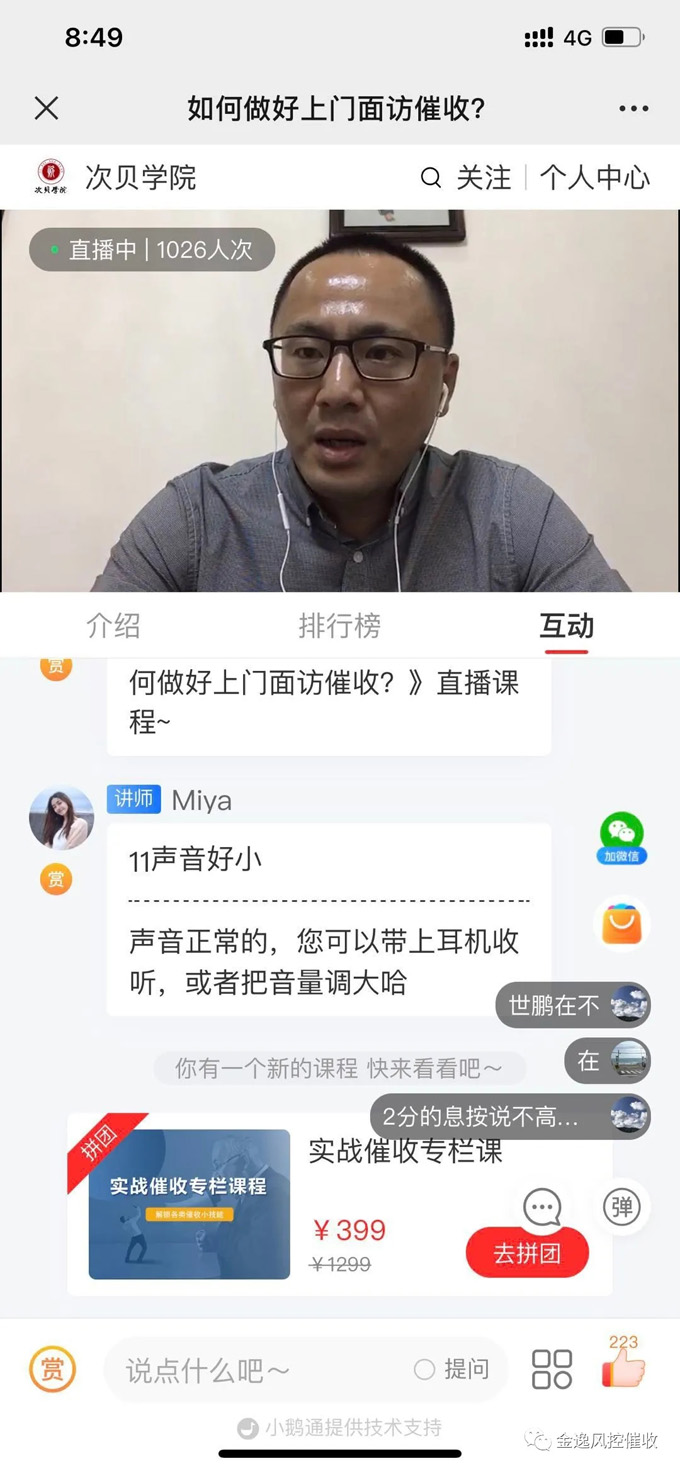680x1471 pixels.
Task: Focus the 说点什么吧 message field
Action: pos(260,1370)
